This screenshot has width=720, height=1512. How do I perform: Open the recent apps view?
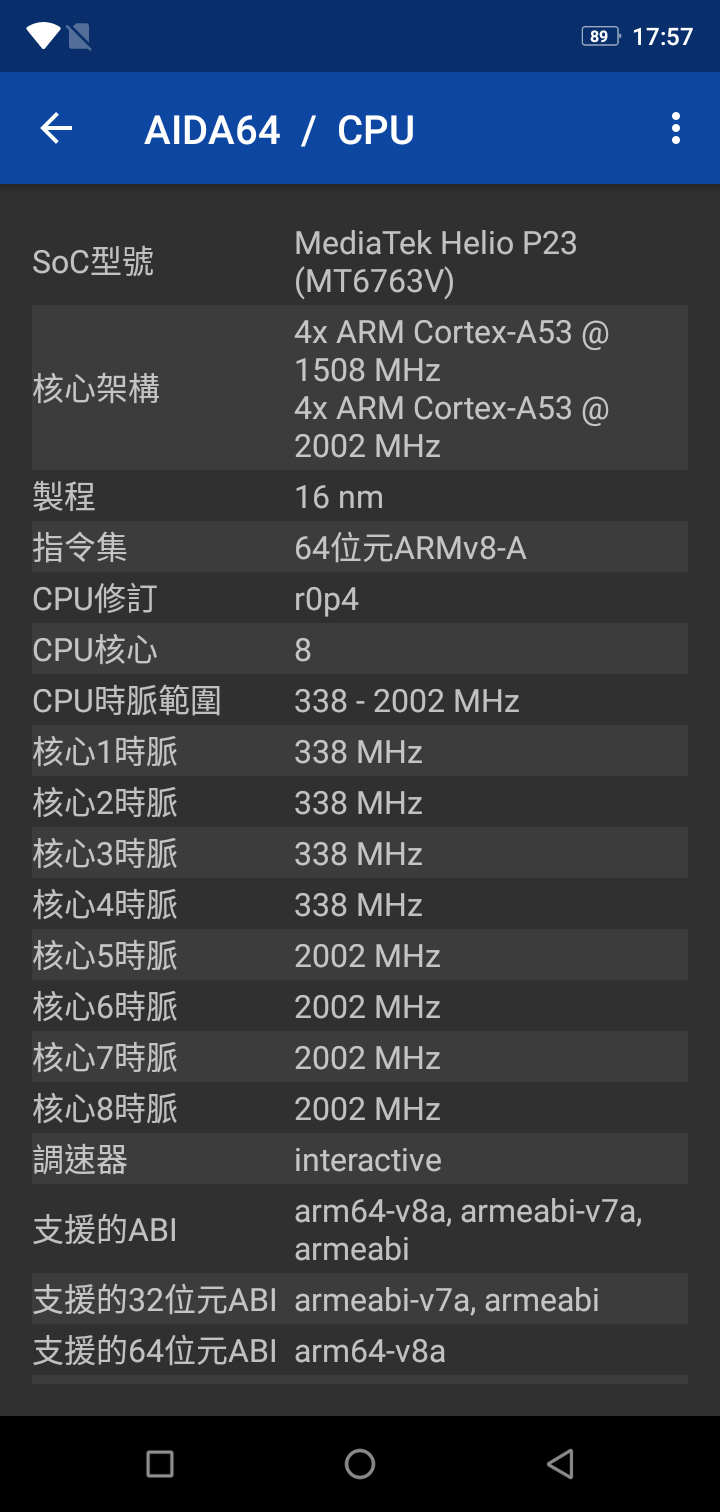(160, 1464)
